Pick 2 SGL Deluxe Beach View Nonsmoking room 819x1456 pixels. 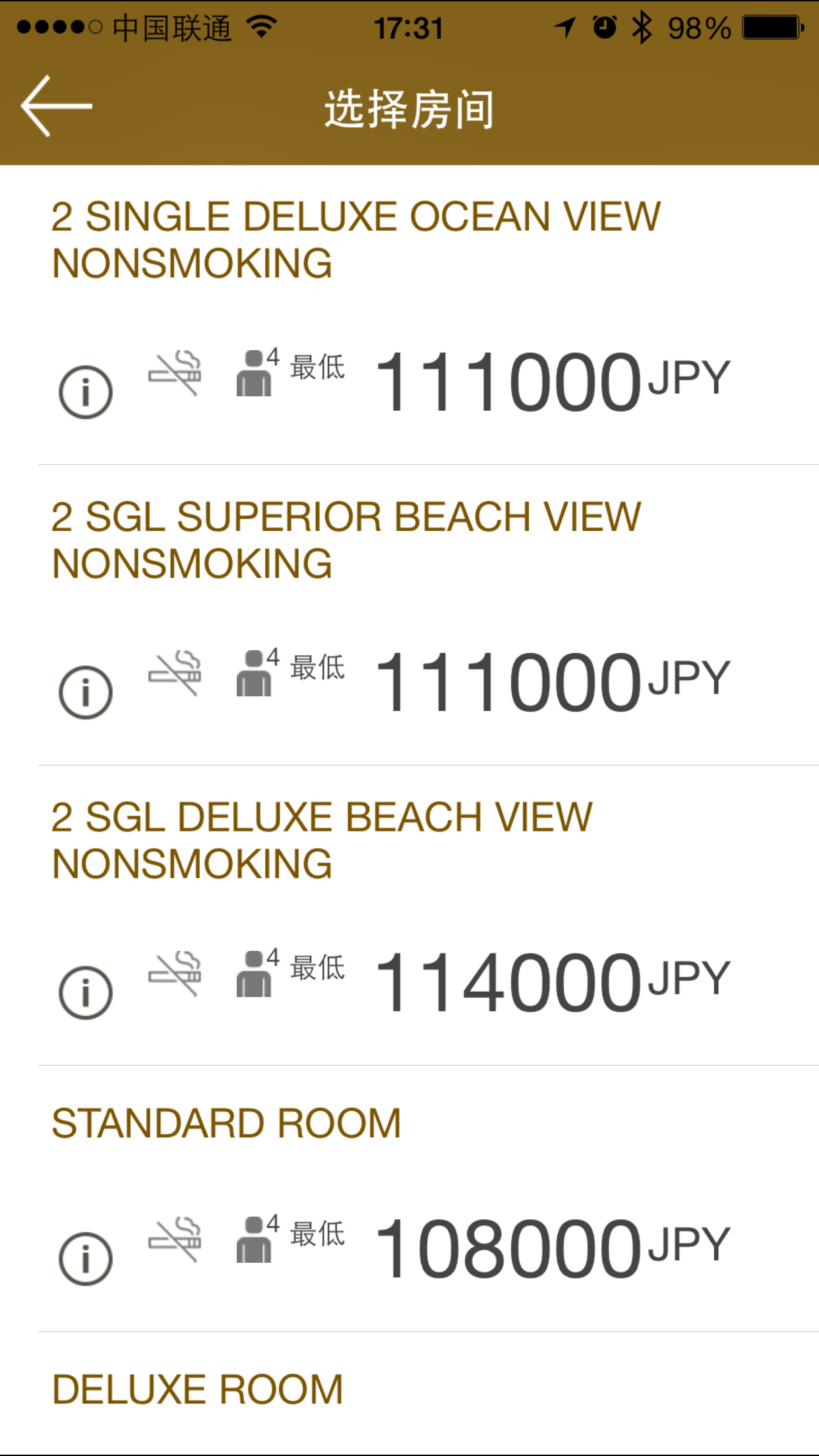[323, 841]
